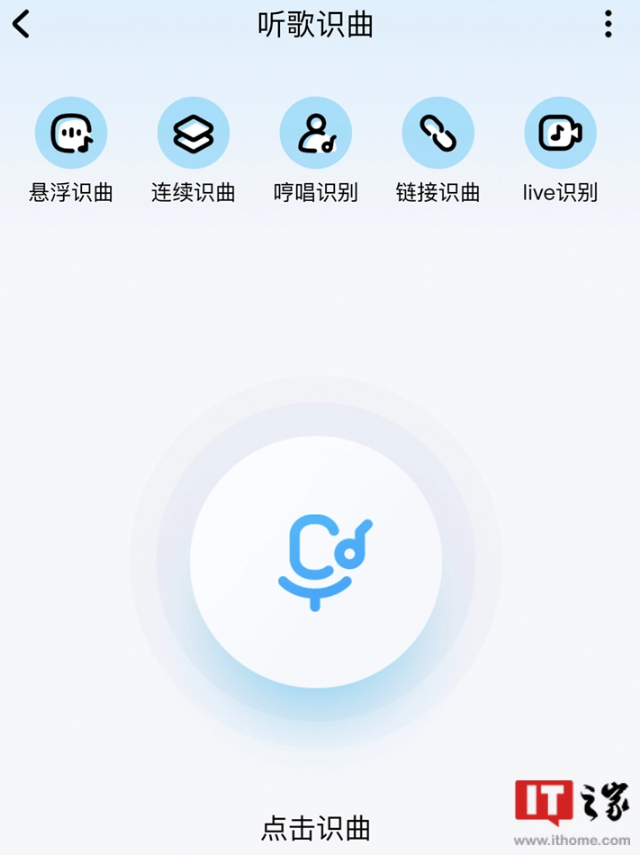This screenshot has height=858, width=640.
Task: Tap the big microphone button to identify song
Action: pyautogui.click(x=316, y=563)
